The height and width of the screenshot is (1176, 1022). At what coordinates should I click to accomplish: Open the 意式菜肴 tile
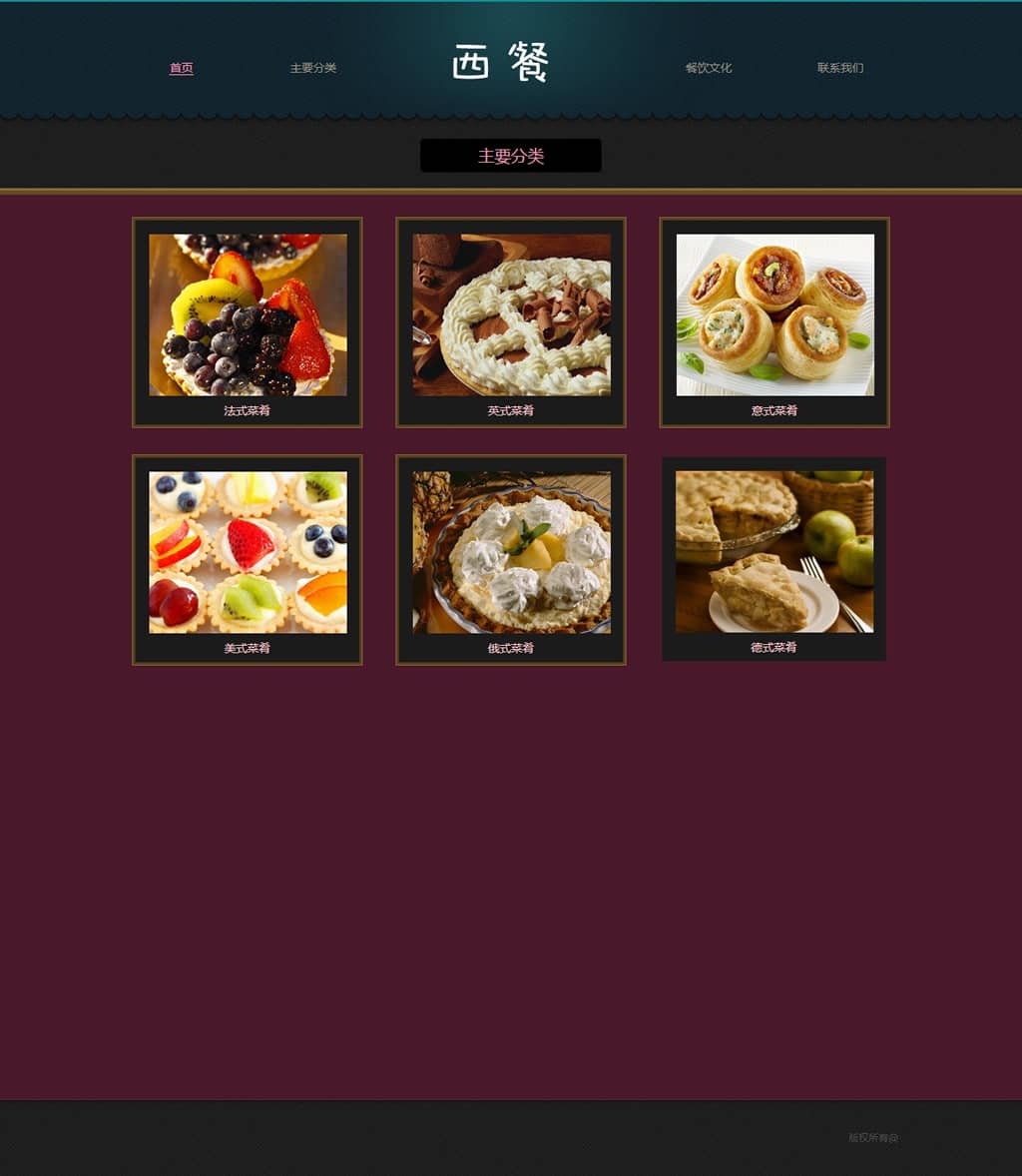(774, 321)
